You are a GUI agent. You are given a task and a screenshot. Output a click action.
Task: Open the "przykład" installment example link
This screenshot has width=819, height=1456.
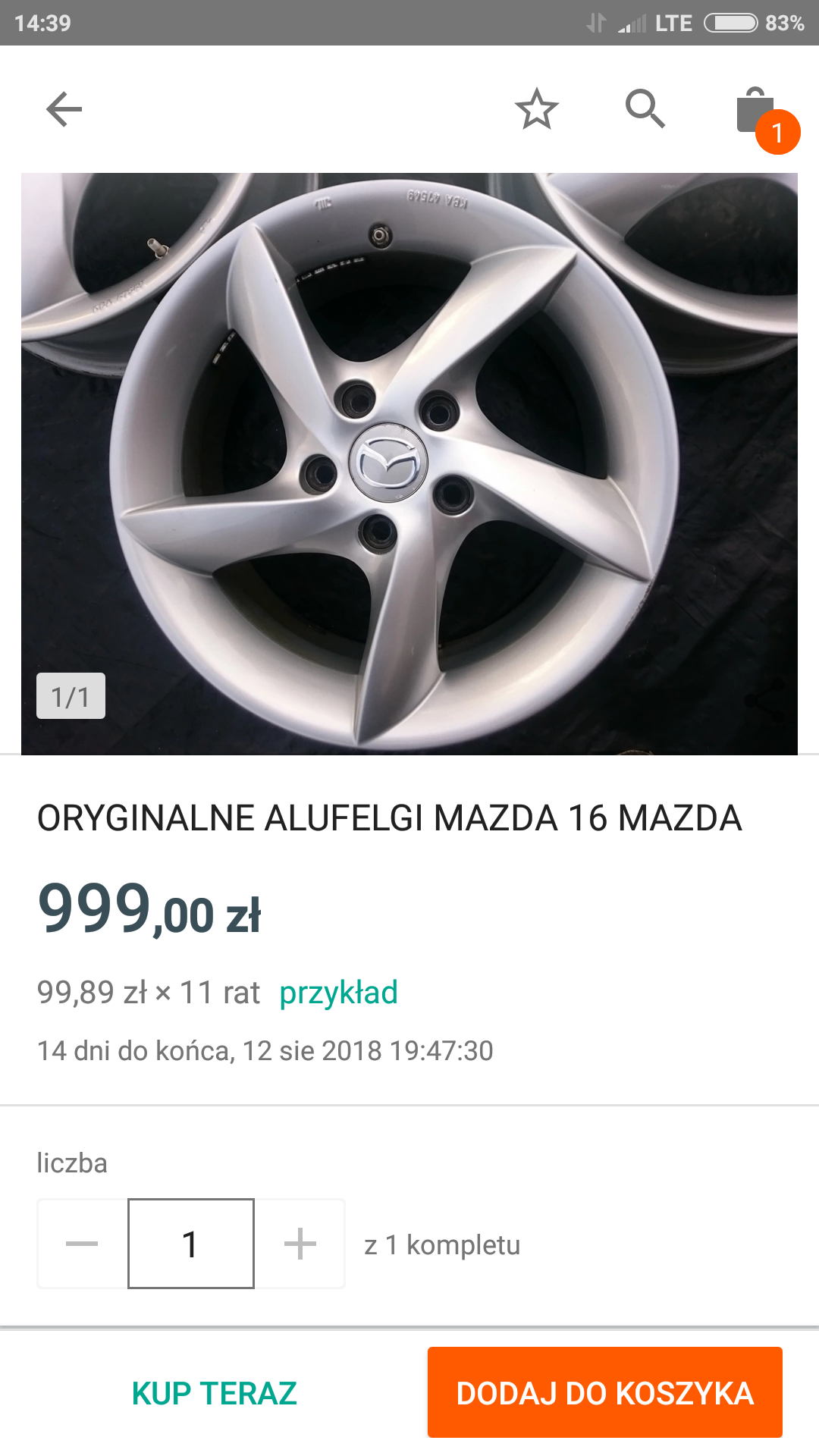(x=338, y=993)
